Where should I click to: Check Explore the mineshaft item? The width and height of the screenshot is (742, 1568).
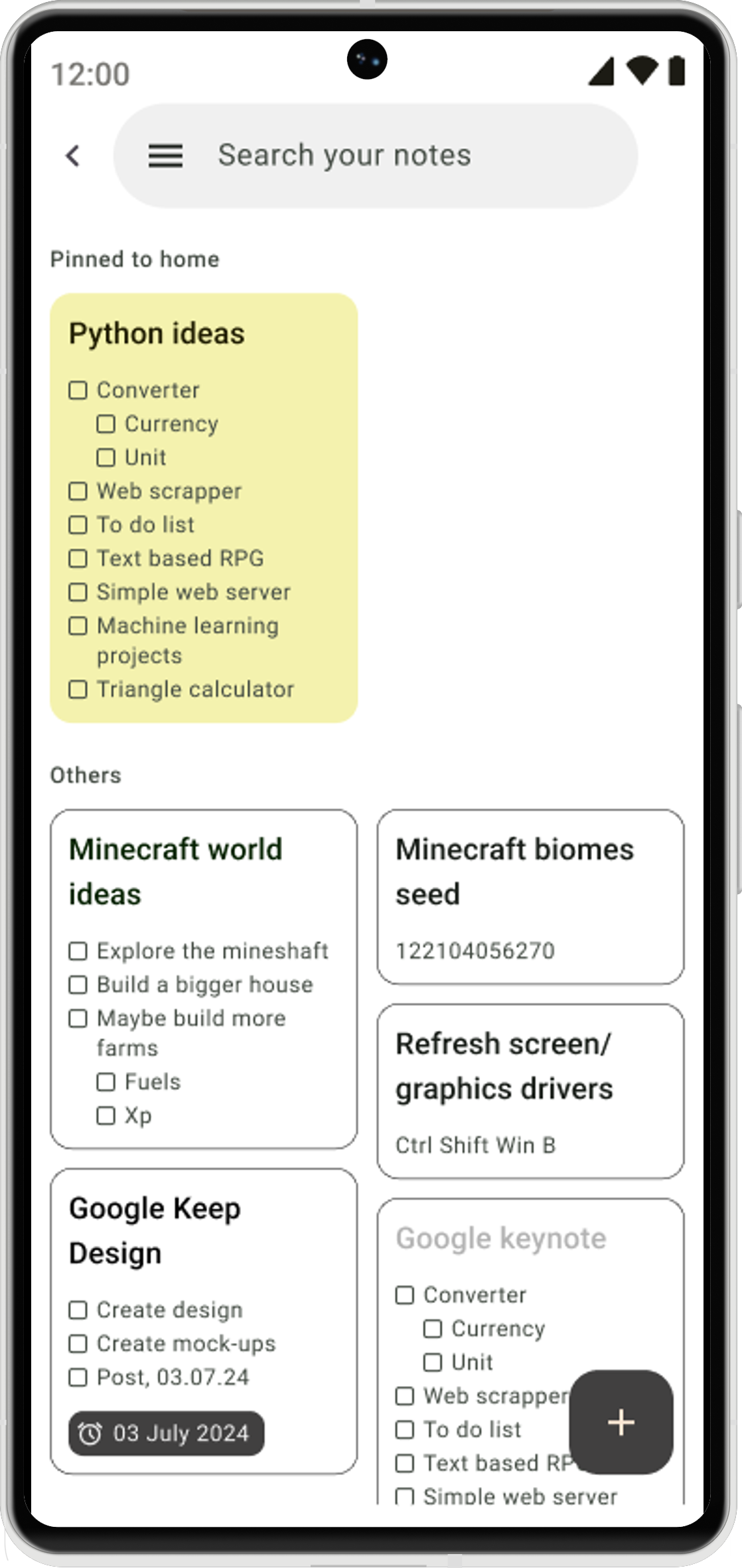click(x=78, y=951)
